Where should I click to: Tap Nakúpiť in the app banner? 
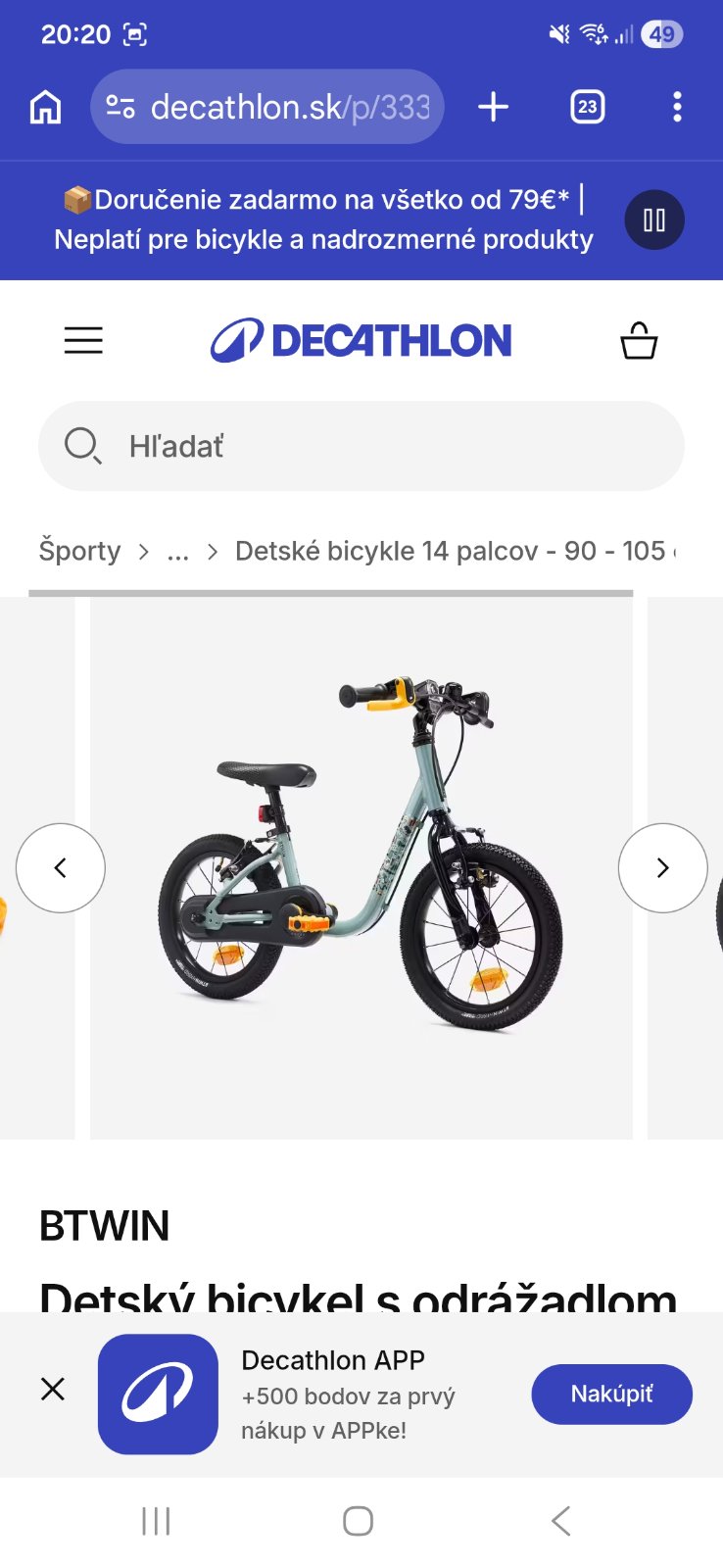(x=611, y=1394)
